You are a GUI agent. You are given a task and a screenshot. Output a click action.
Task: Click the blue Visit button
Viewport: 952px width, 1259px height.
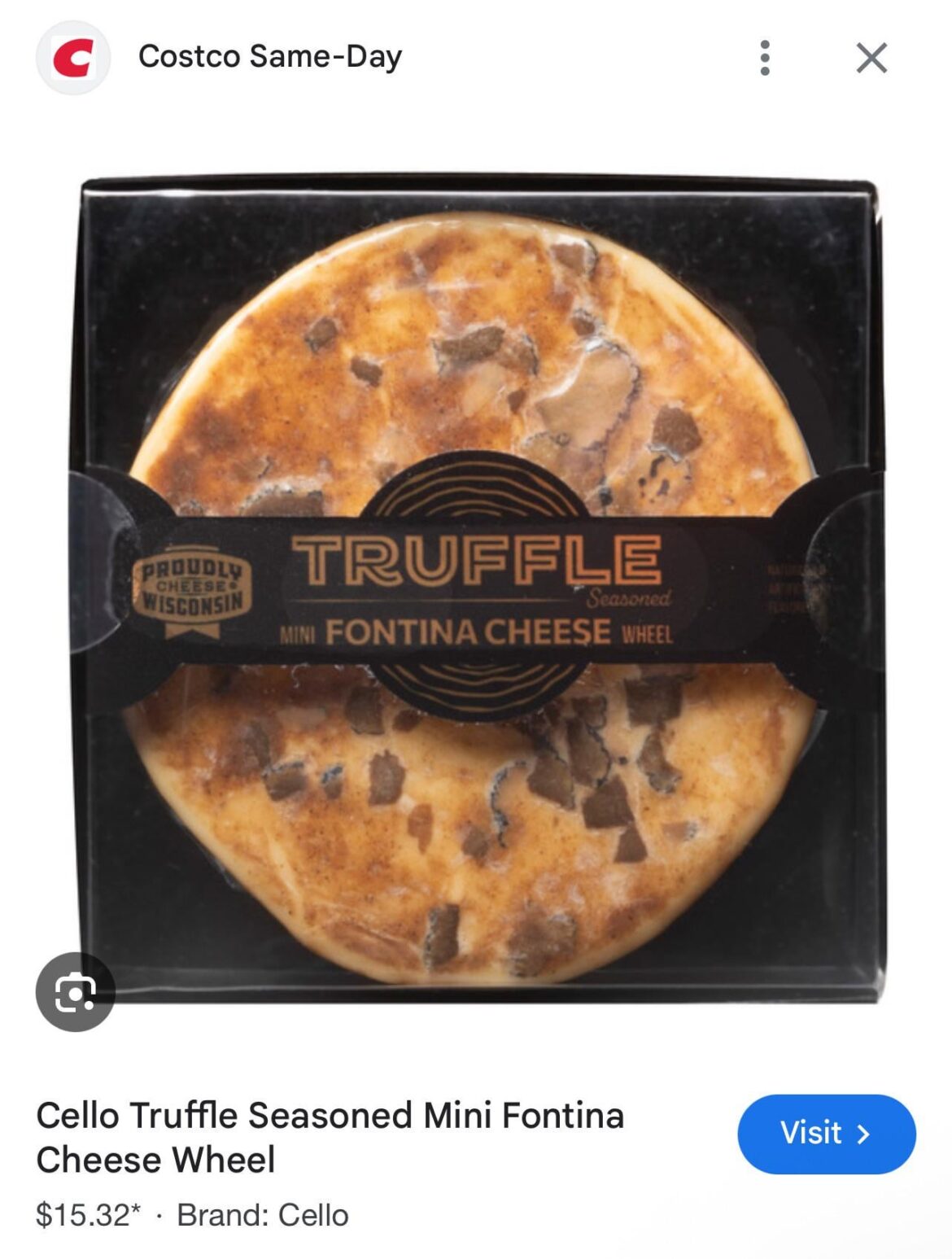(827, 1133)
